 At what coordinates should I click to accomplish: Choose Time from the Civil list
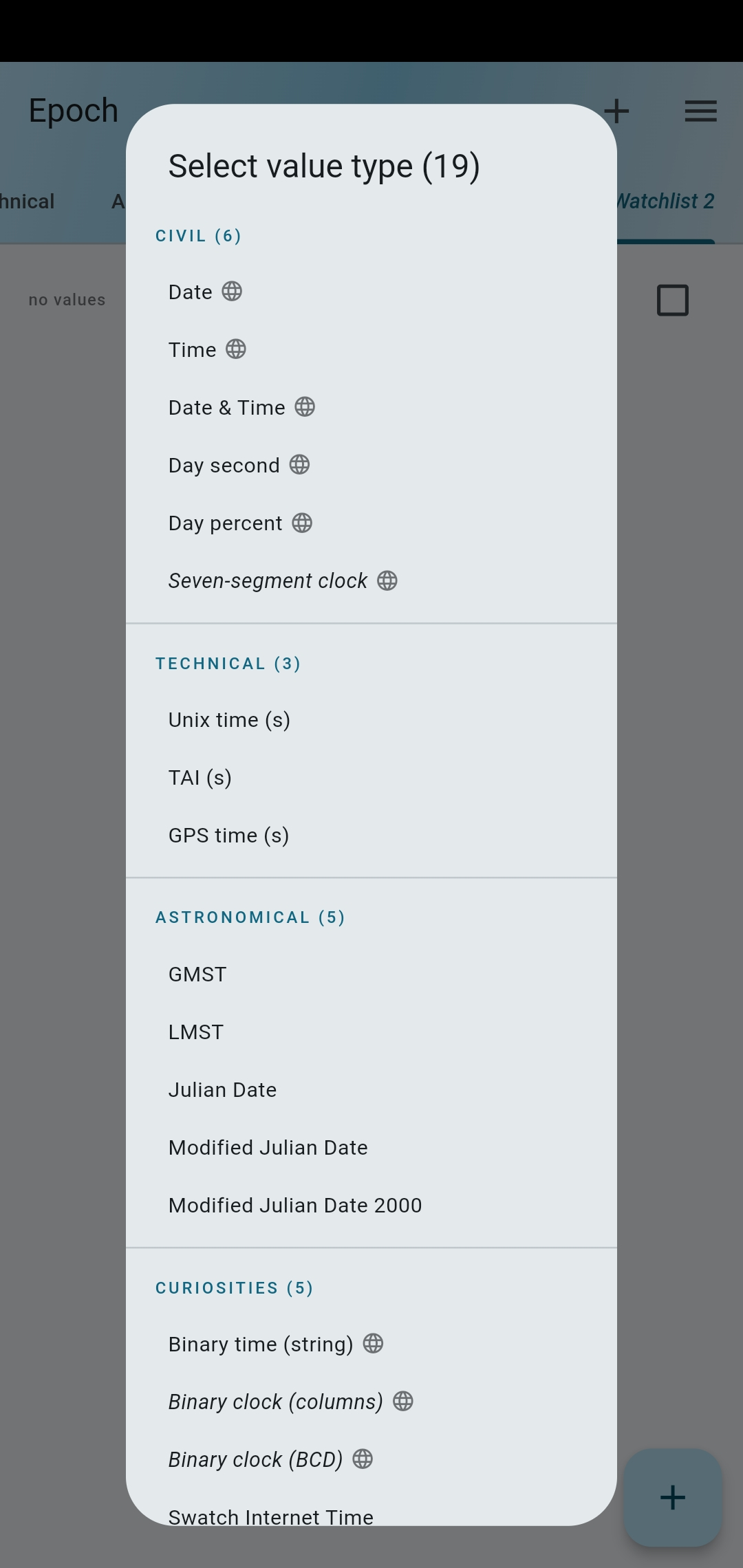click(371, 349)
